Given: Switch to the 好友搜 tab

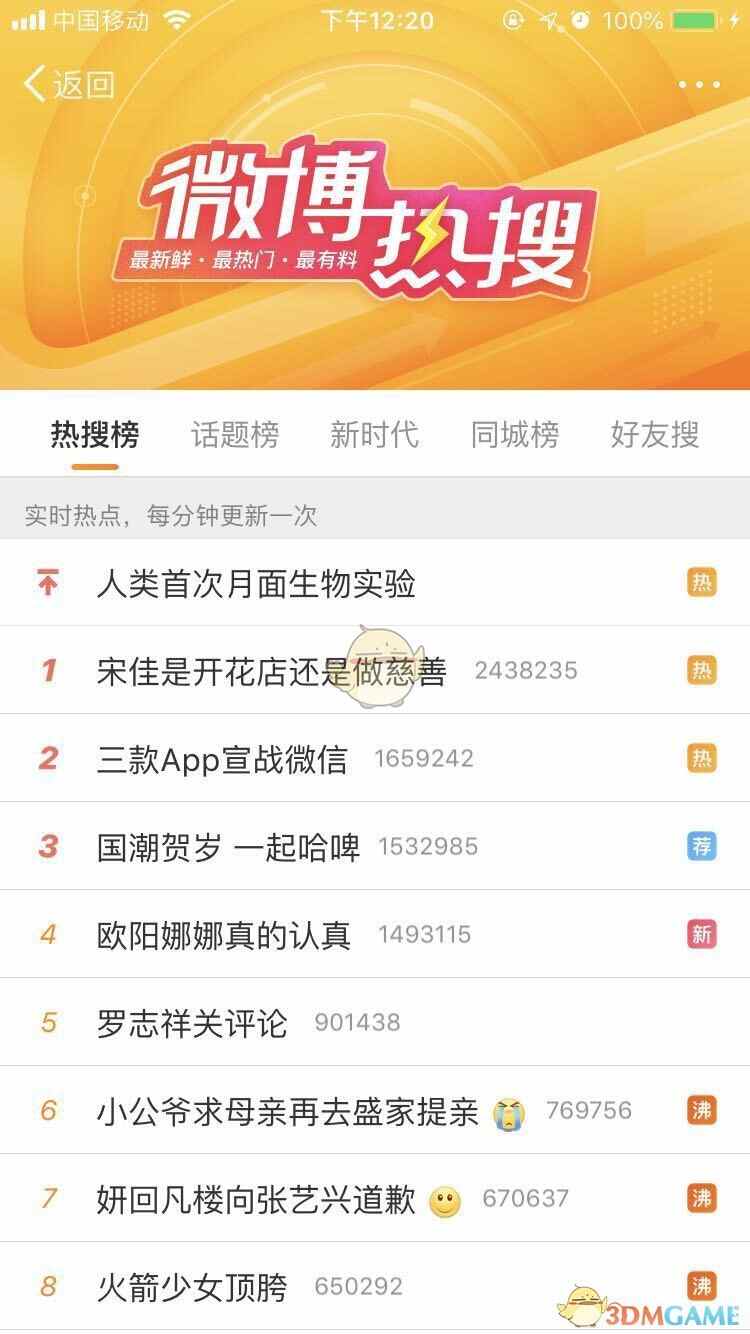Looking at the screenshot, I should point(655,435).
